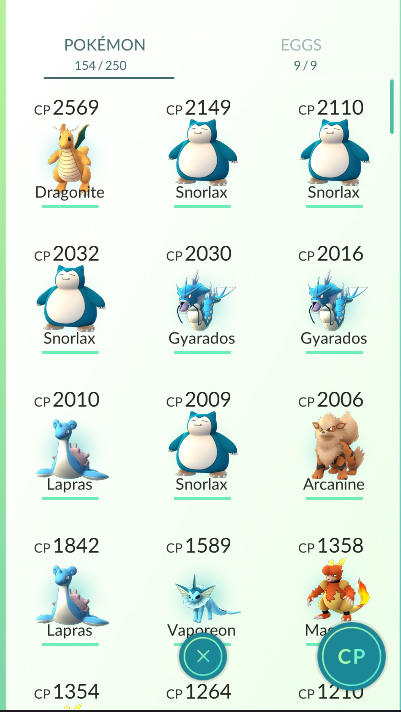Select the Snorlax with CP 2032
401x712 pixels.
tap(69, 299)
